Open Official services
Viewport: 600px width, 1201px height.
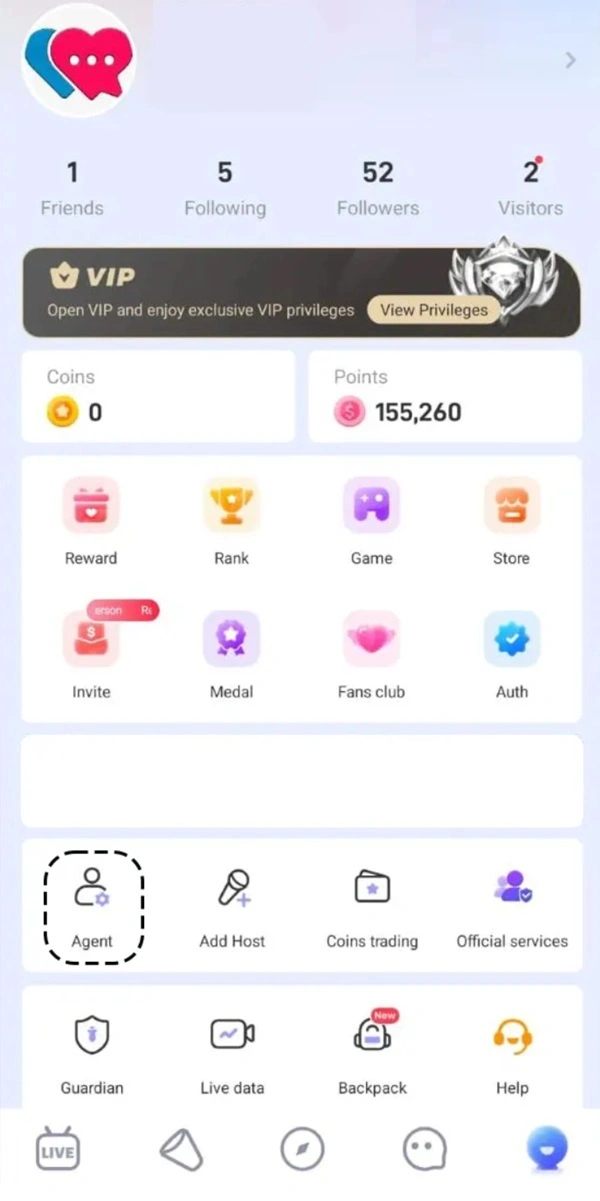click(x=512, y=906)
